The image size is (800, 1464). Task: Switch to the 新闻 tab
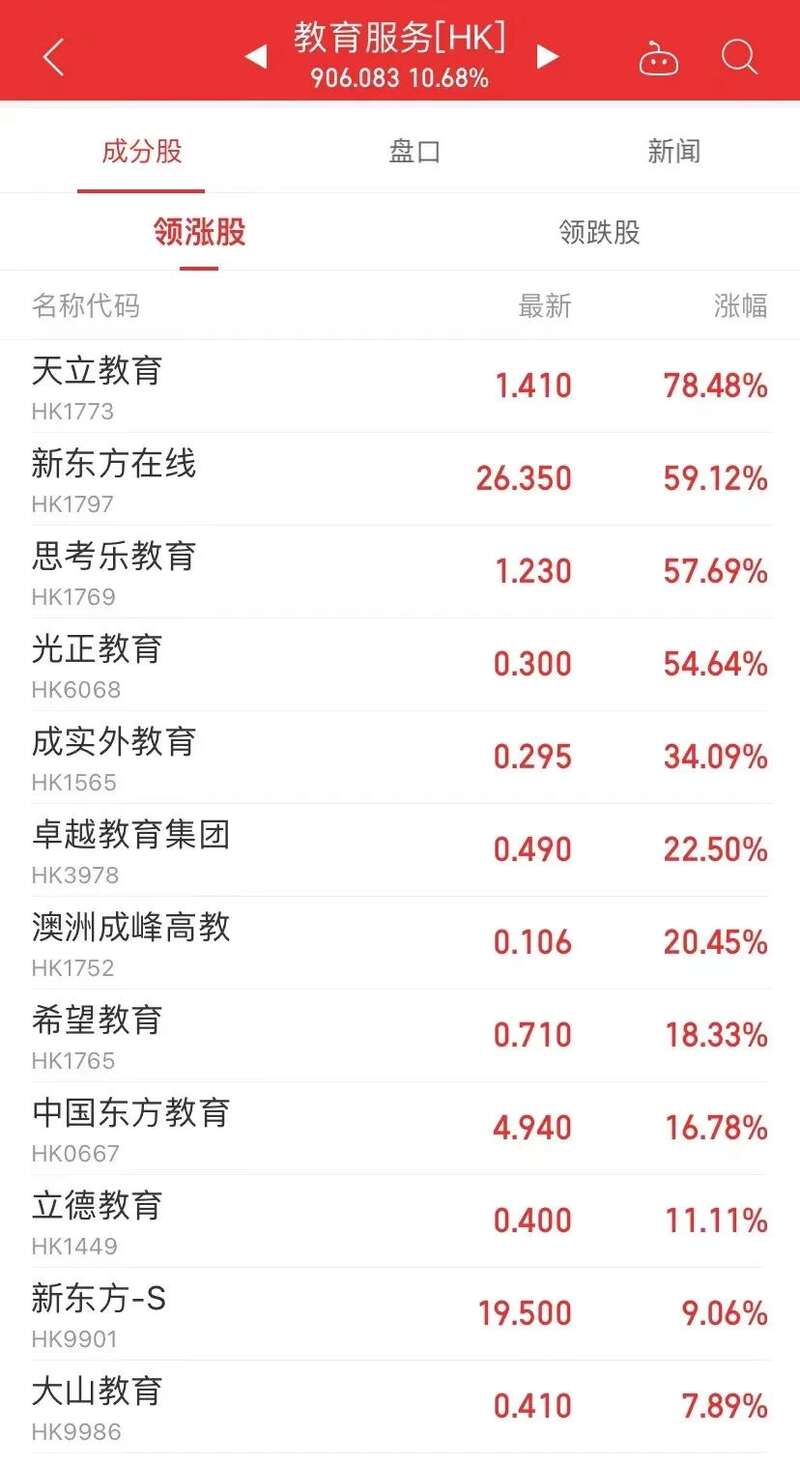(674, 152)
